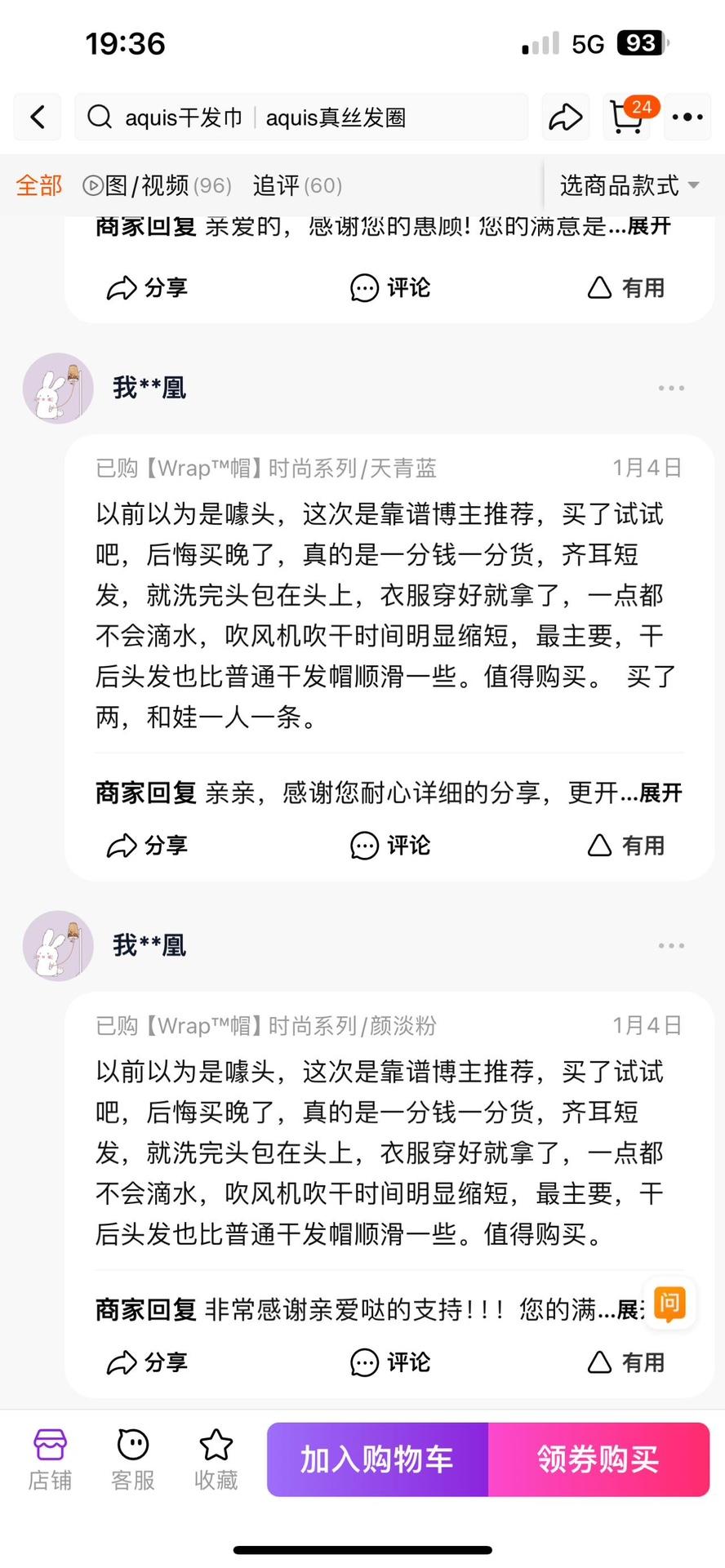Go back with the top-left arrow
Screen dimensions: 725x1568
(38, 118)
